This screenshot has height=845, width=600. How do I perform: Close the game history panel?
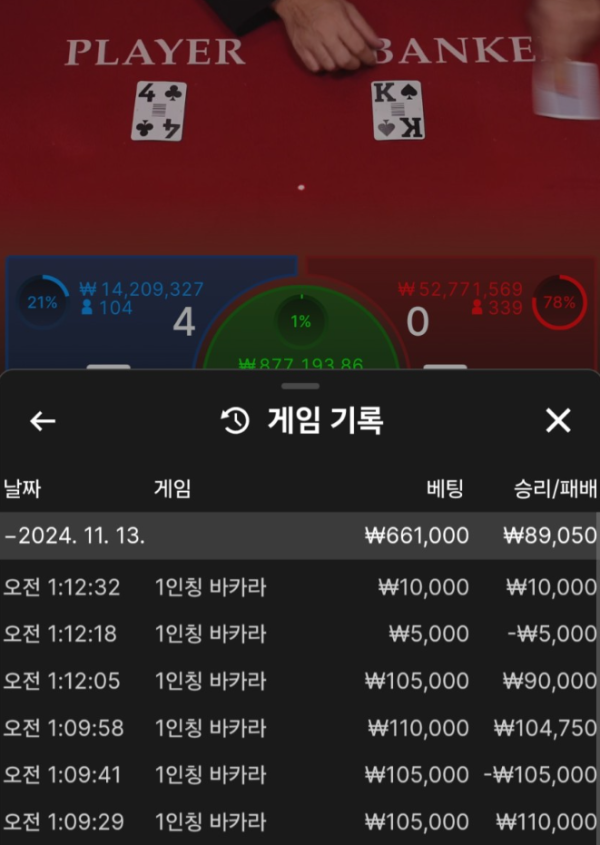[558, 421]
